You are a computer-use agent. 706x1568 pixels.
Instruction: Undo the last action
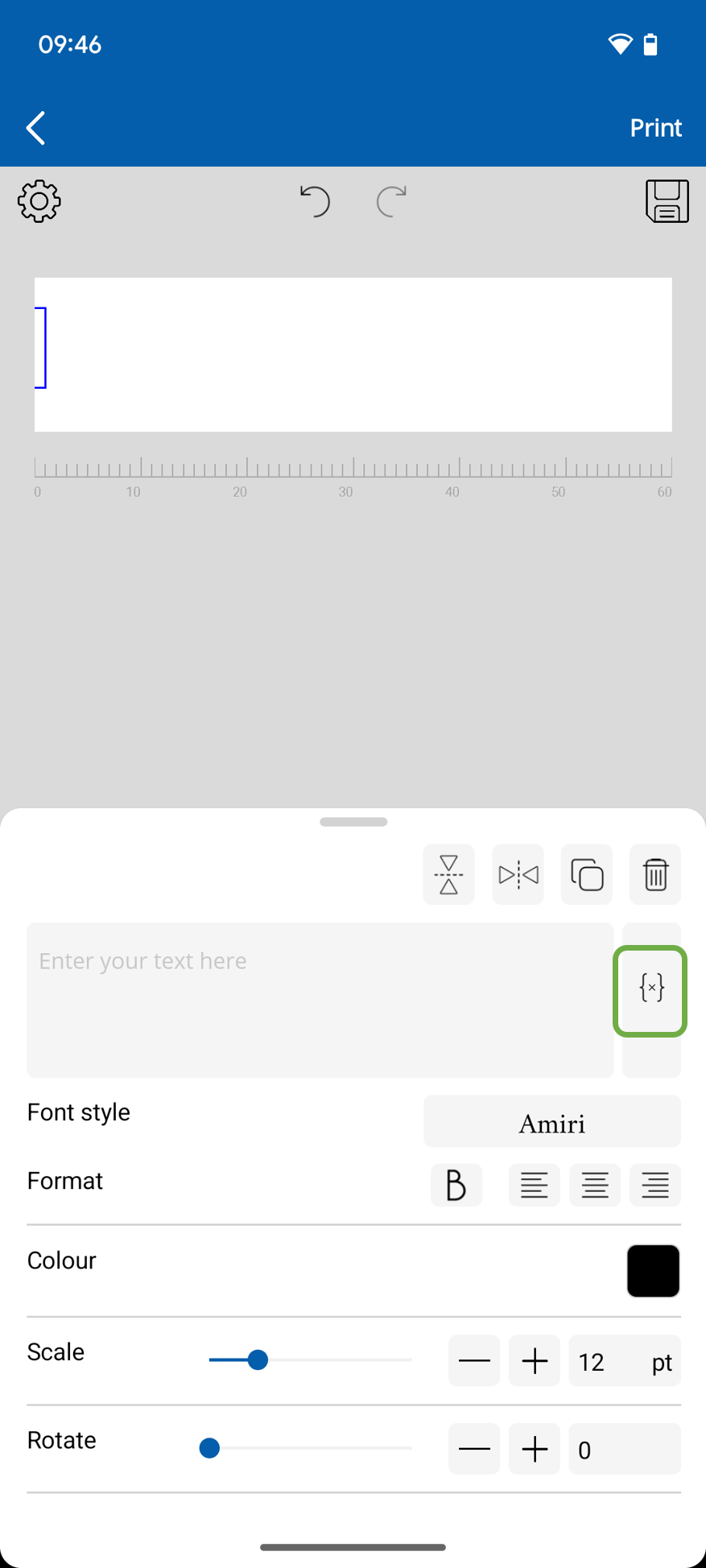(315, 201)
